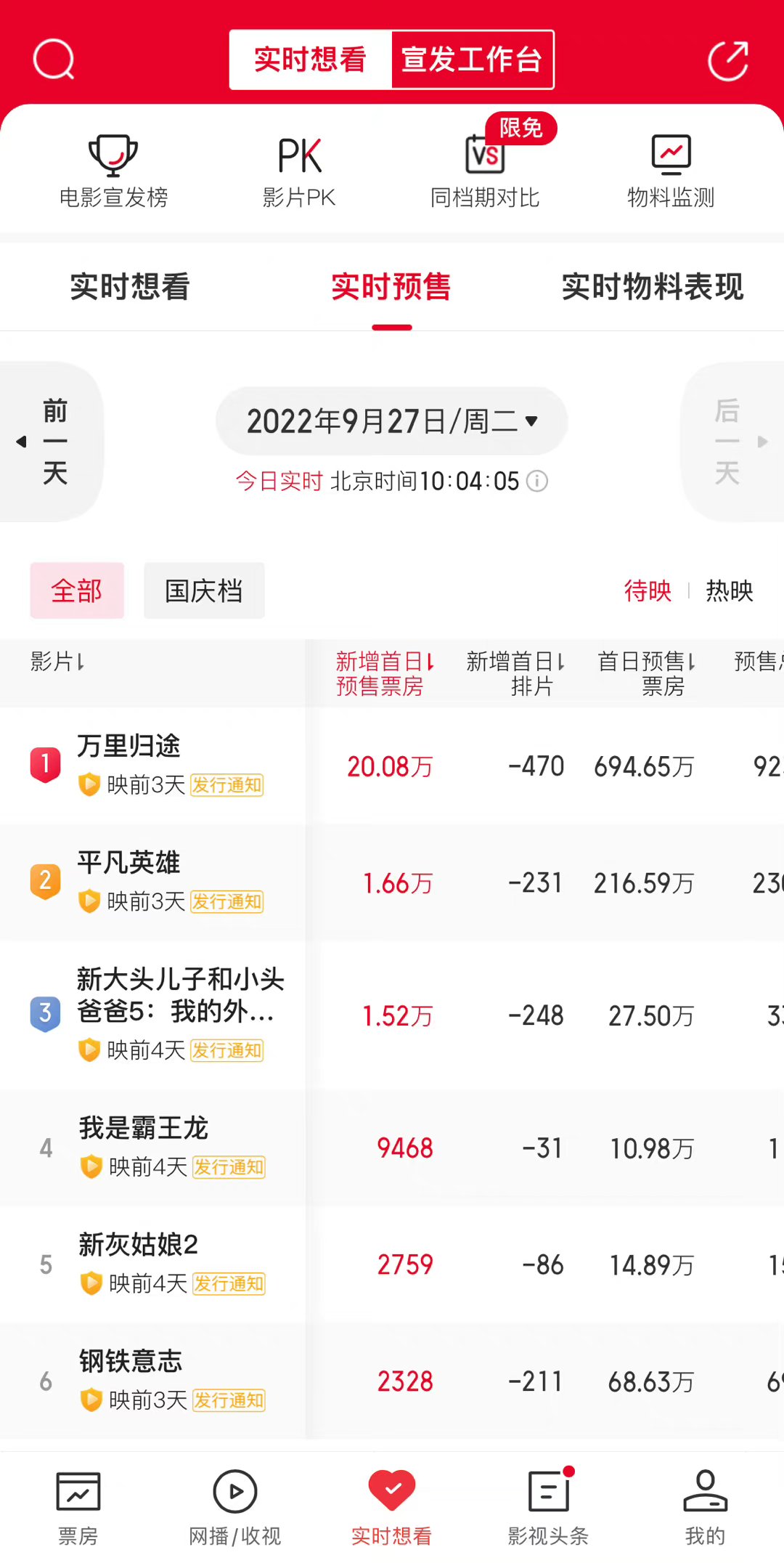Viewport: 784px width, 1563px height.
Task: Tap the 影视头条 icon in bottom bar
Action: pos(548,1503)
